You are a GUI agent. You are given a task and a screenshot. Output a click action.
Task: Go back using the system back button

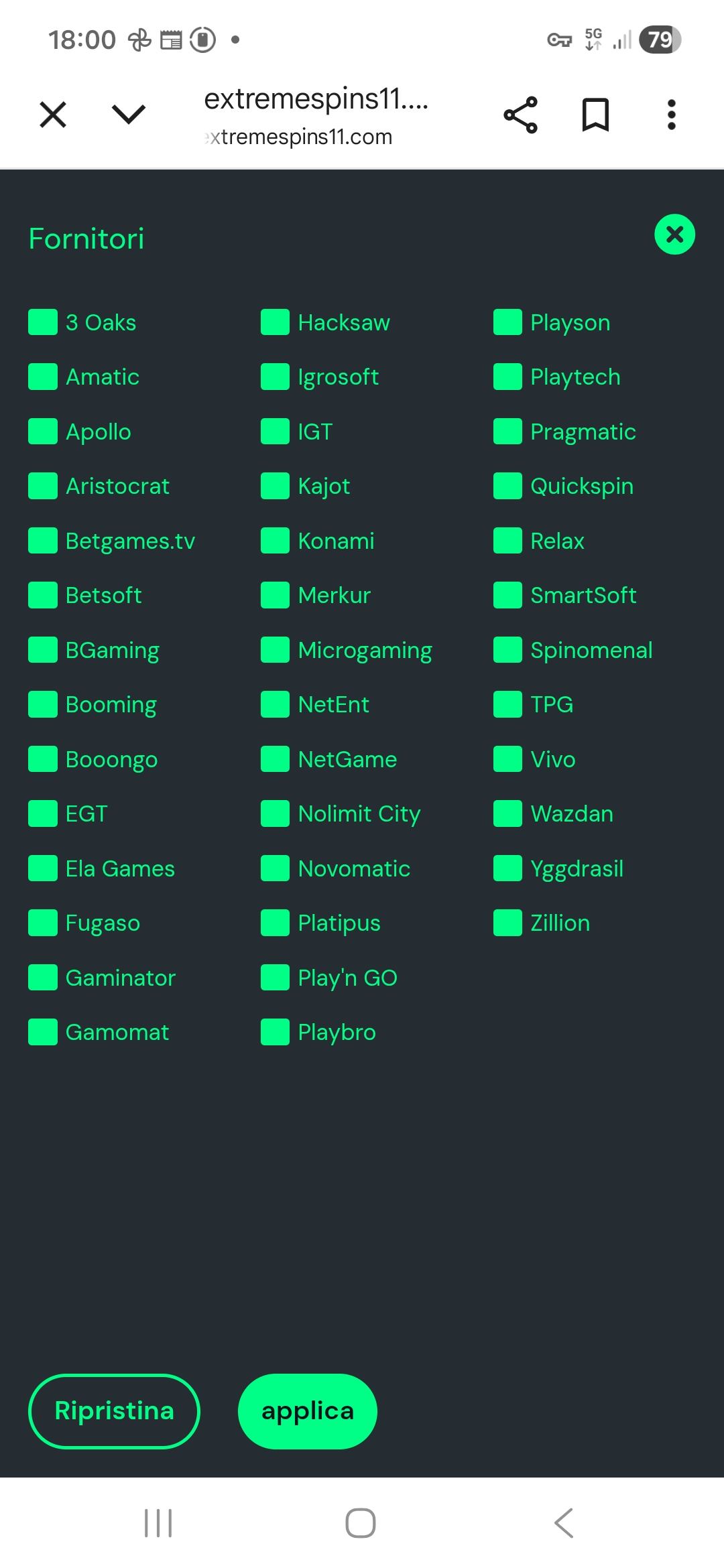point(564,1523)
